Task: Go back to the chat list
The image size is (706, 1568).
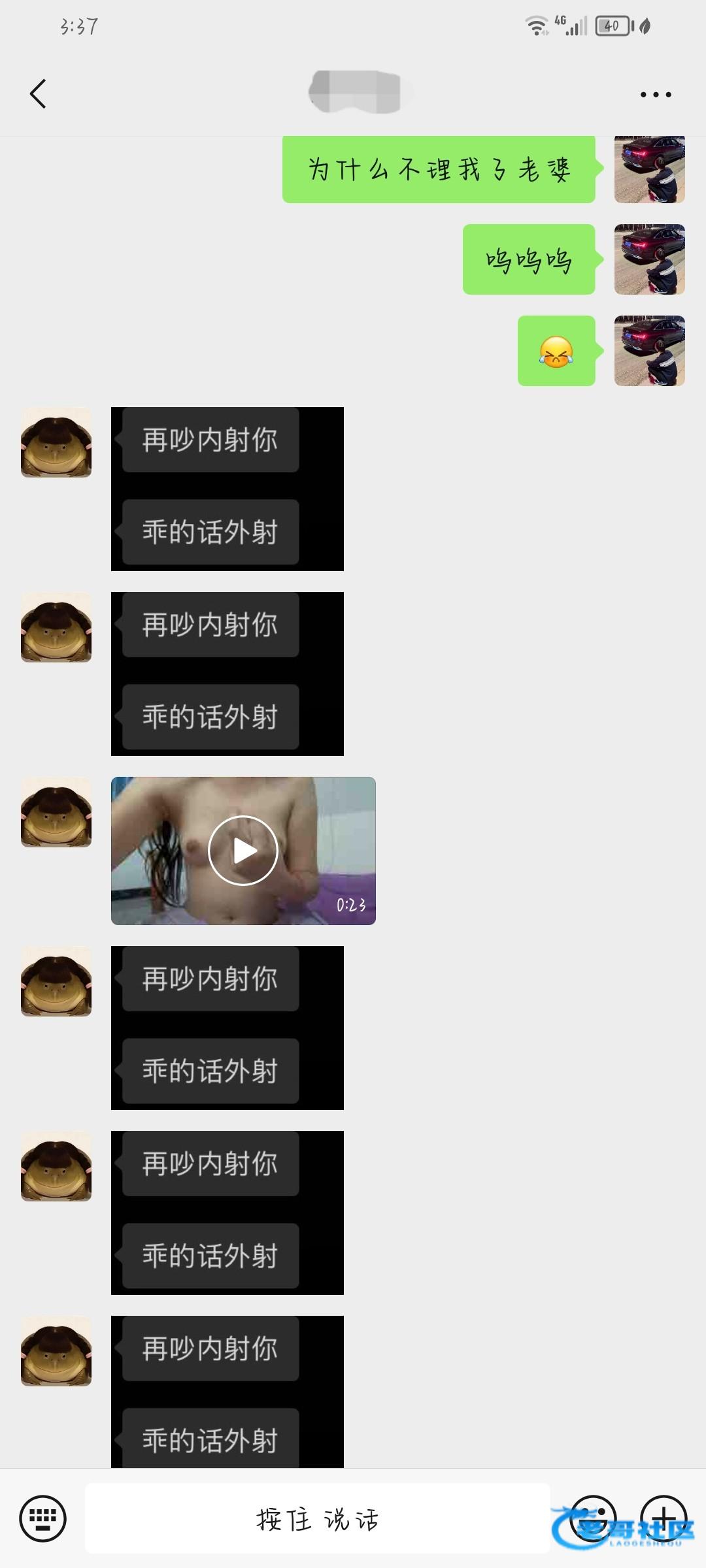Action: 38,94
